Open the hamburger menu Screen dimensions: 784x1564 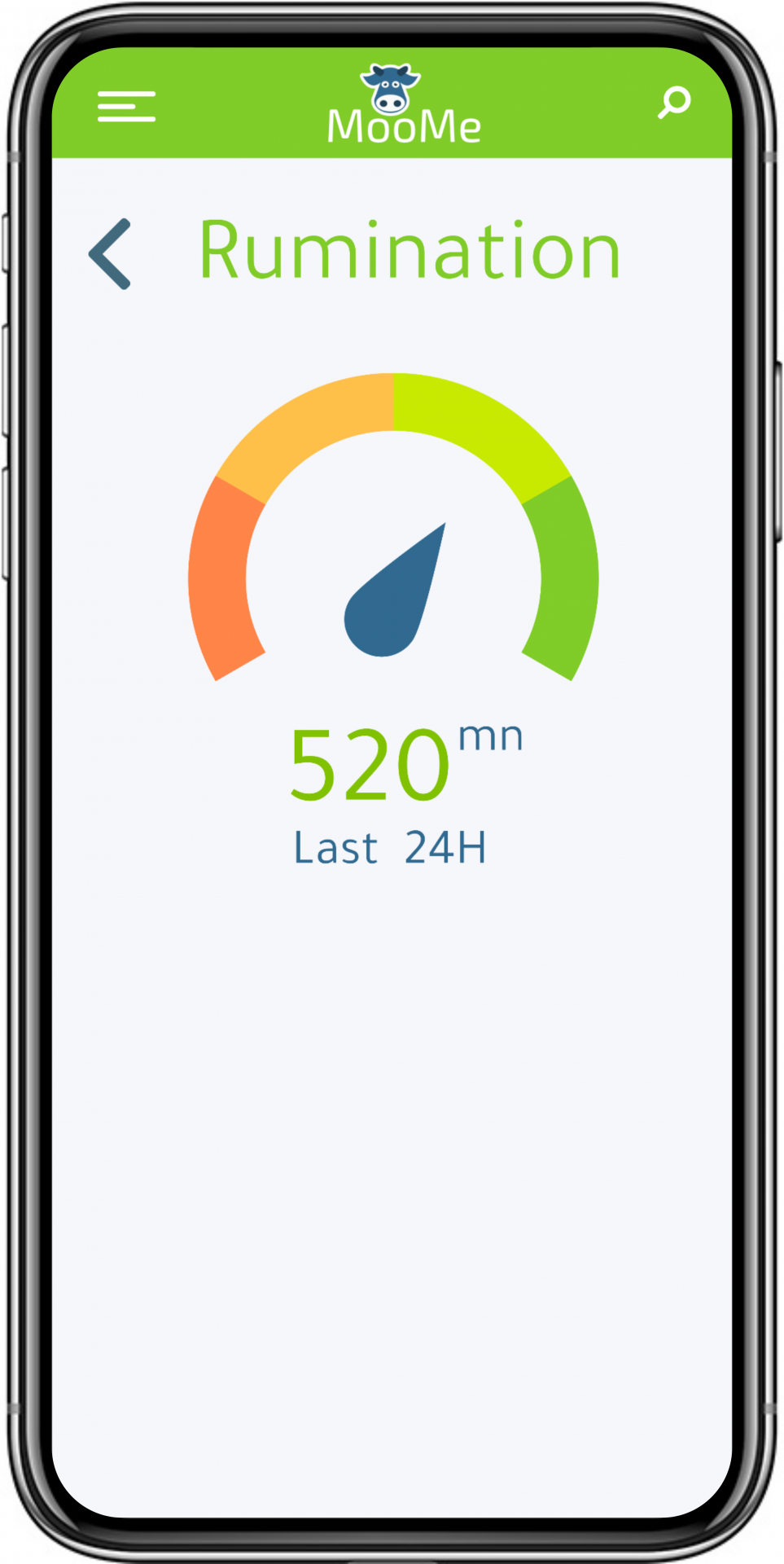point(126,107)
